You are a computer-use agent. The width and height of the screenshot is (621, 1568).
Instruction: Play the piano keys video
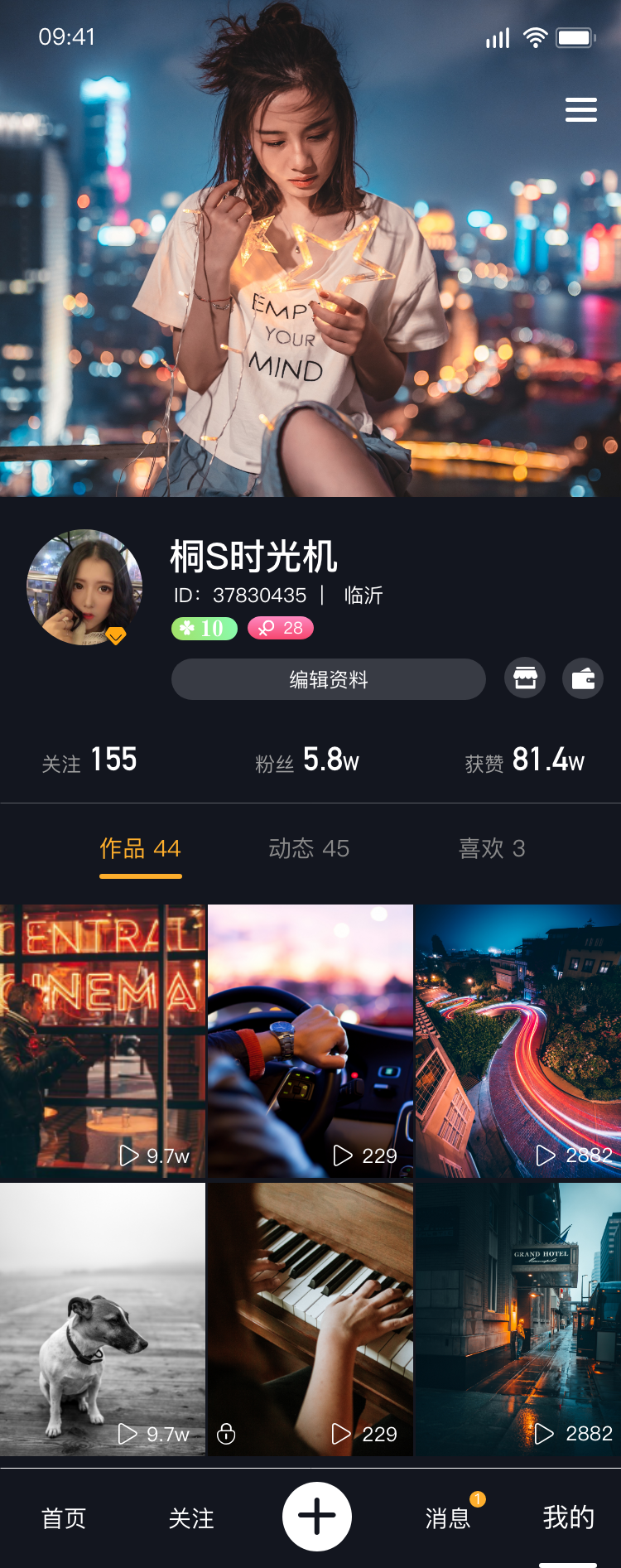310,1319
